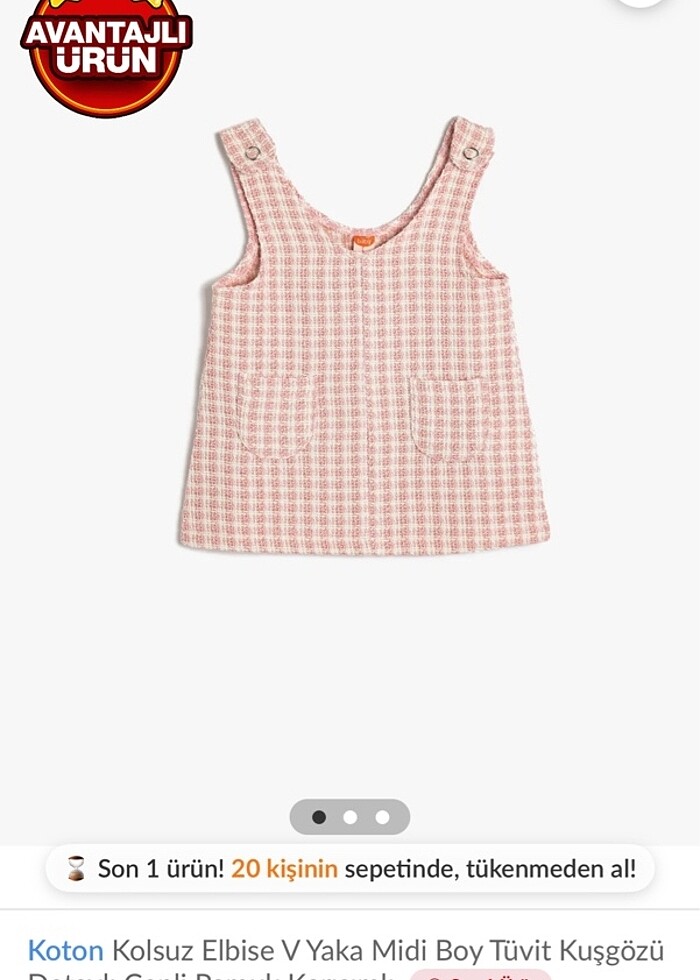700x980 pixels.
Task: Open the Koton brand link
Action: point(65,950)
